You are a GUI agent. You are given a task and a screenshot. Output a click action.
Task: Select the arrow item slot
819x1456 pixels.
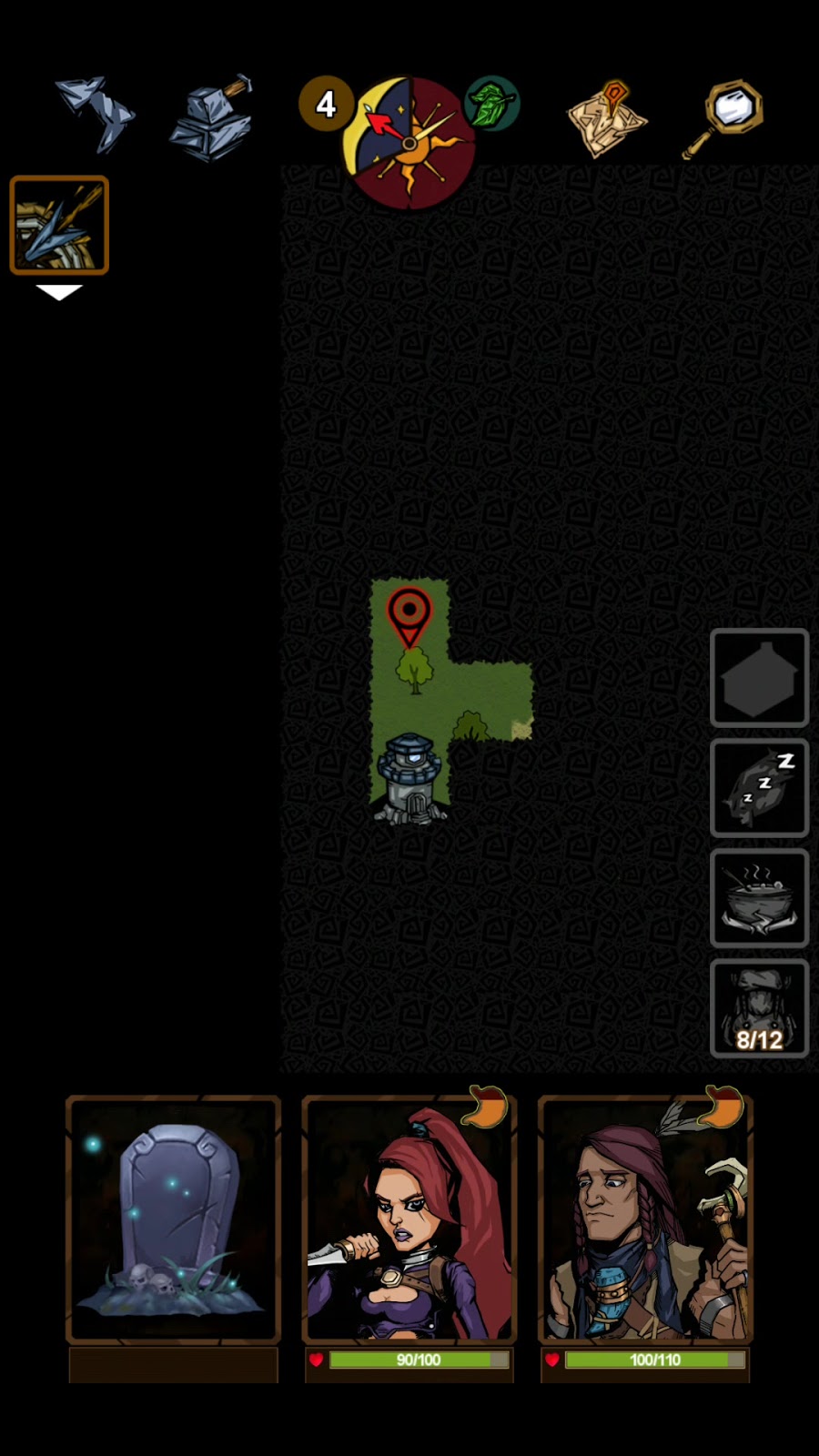pyautogui.click(x=59, y=225)
